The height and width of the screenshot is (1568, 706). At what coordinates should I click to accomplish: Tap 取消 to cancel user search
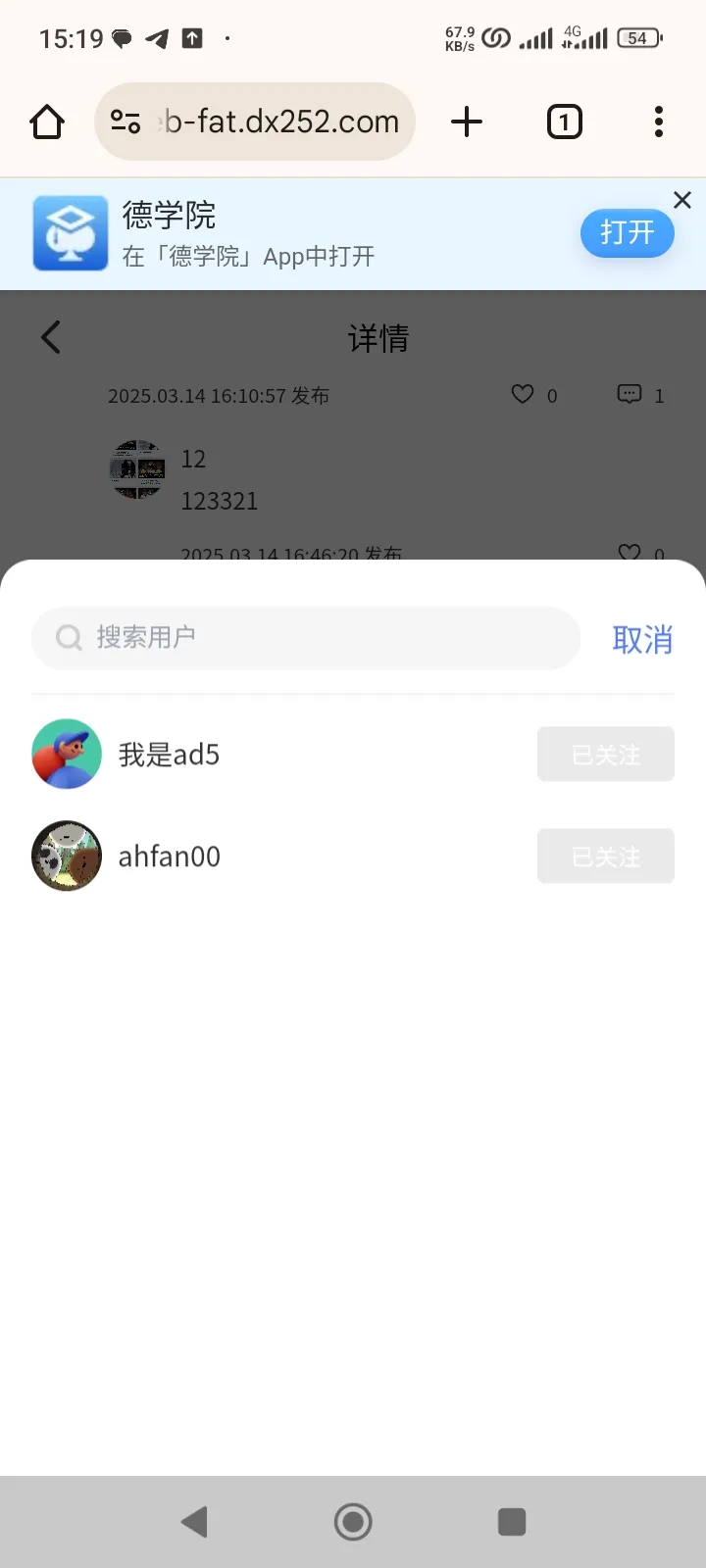tap(642, 638)
